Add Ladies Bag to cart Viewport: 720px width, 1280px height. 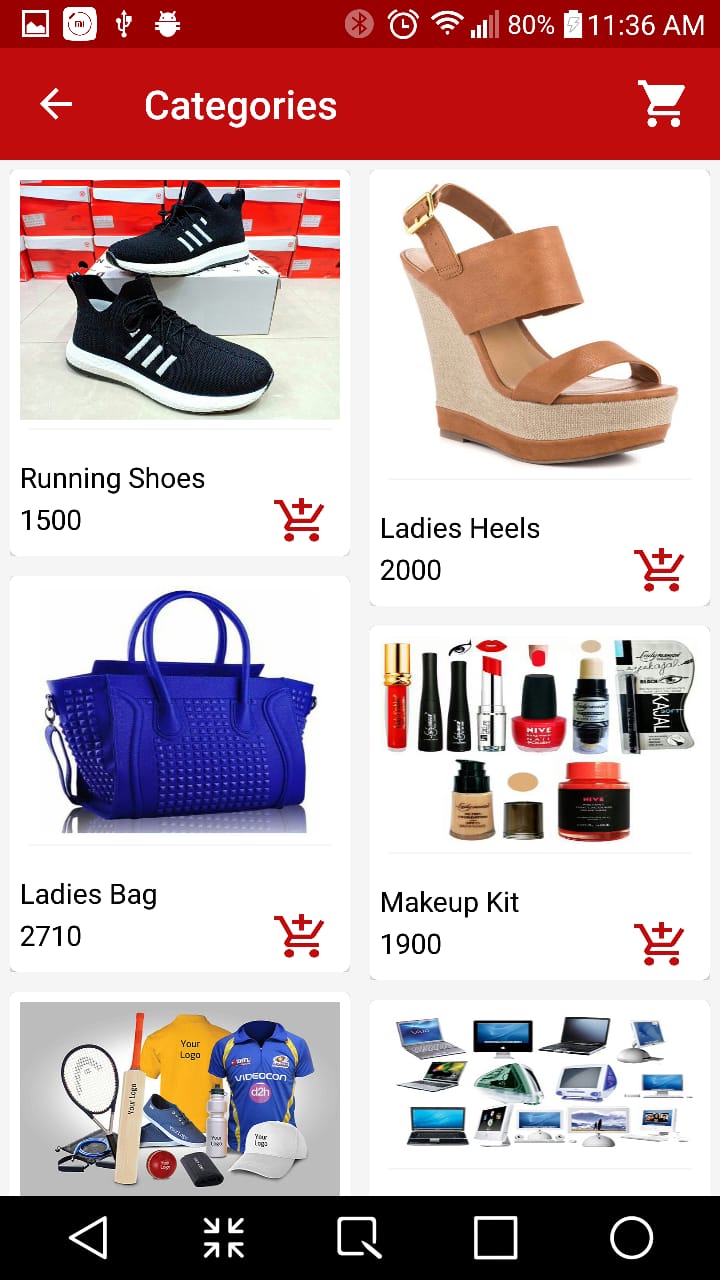pos(298,935)
